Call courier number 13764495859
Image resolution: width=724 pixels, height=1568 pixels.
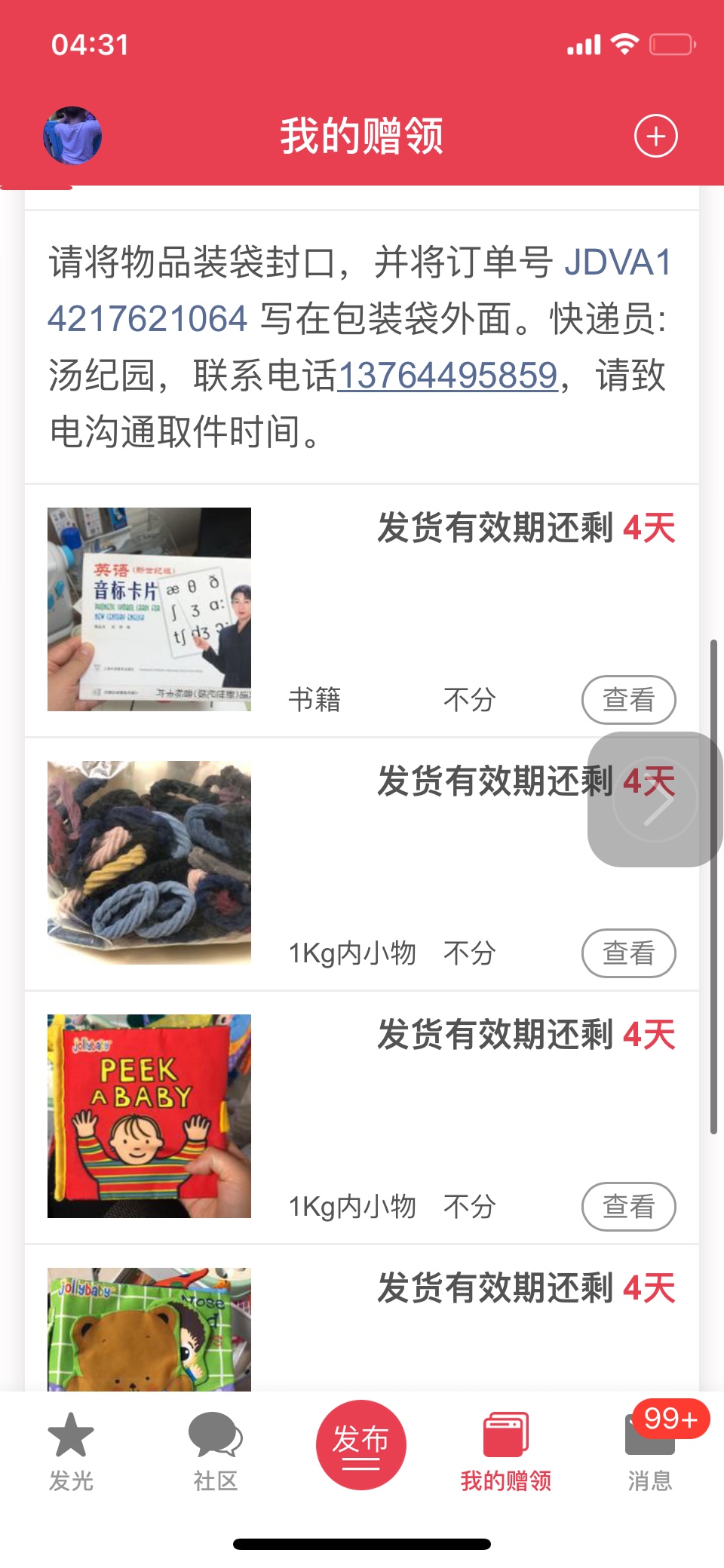pos(448,376)
